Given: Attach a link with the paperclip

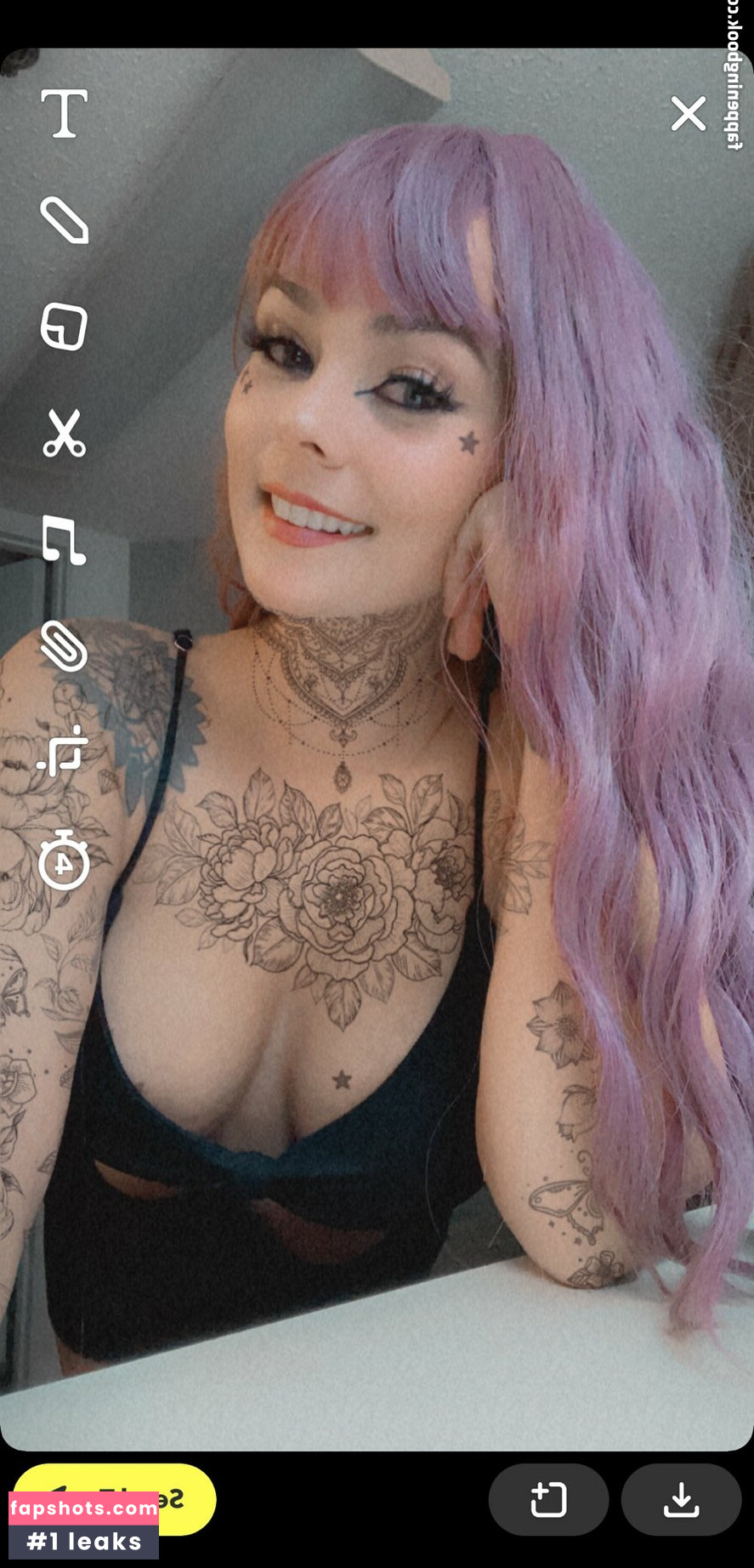Looking at the screenshot, I should [x=65, y=646].
